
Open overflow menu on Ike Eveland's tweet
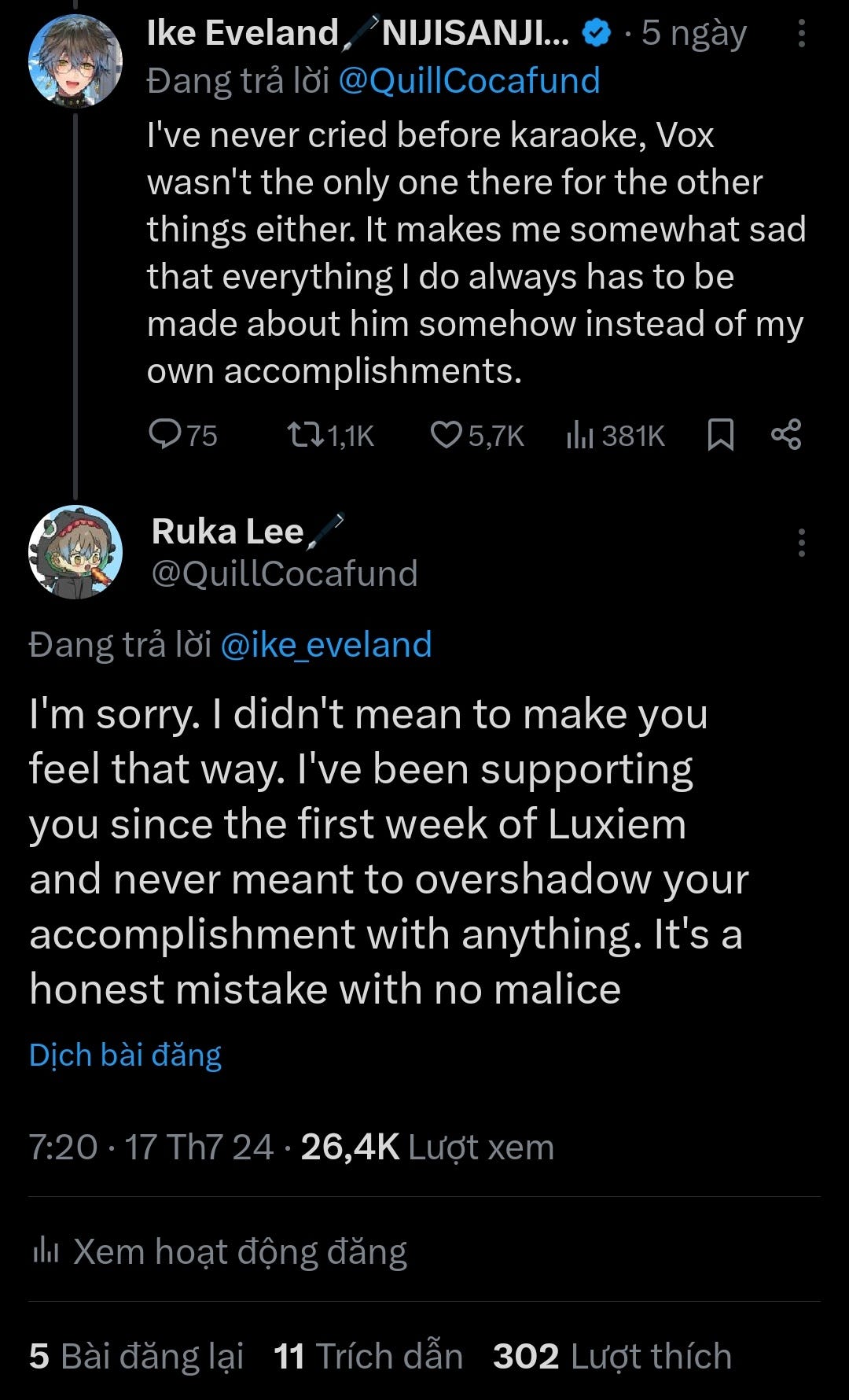point(801,34)
